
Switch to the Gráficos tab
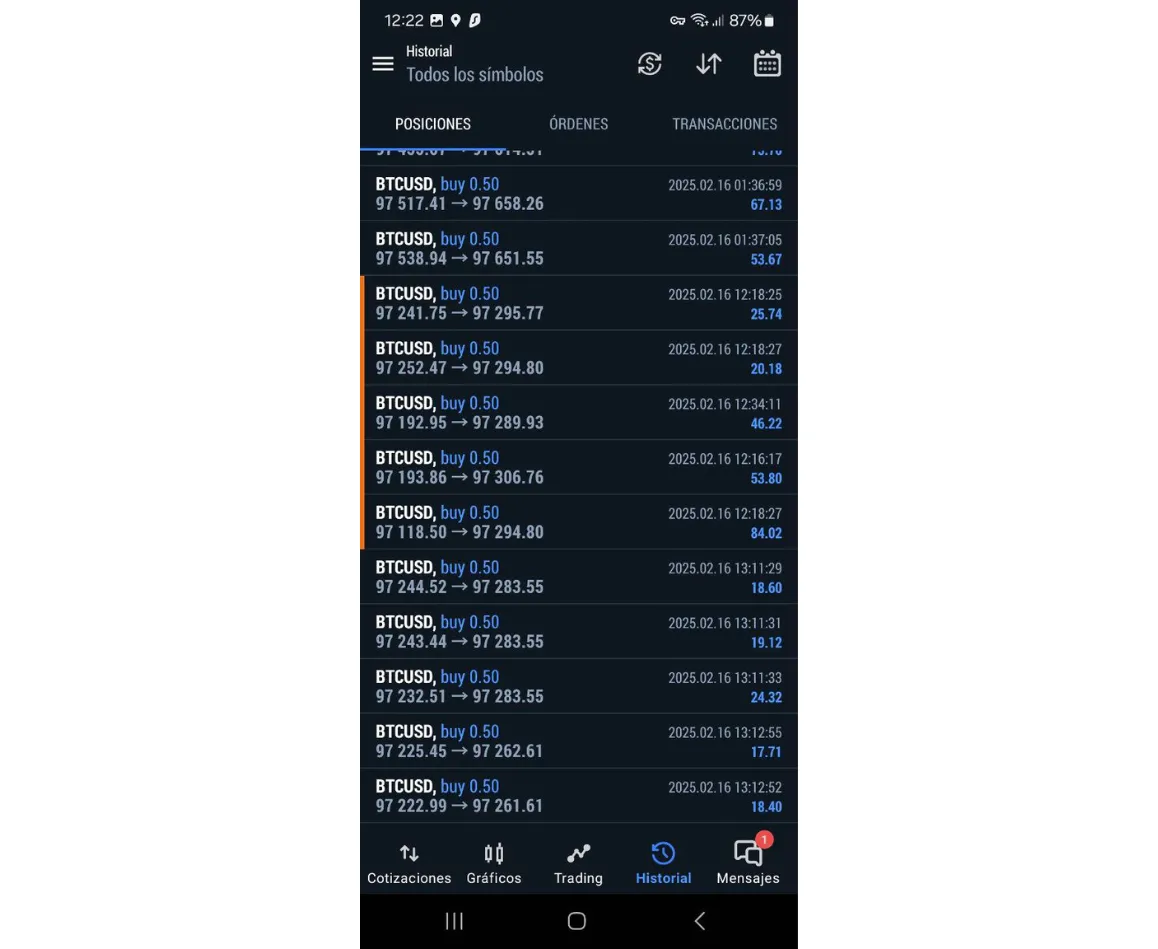(x=494, y=863)
